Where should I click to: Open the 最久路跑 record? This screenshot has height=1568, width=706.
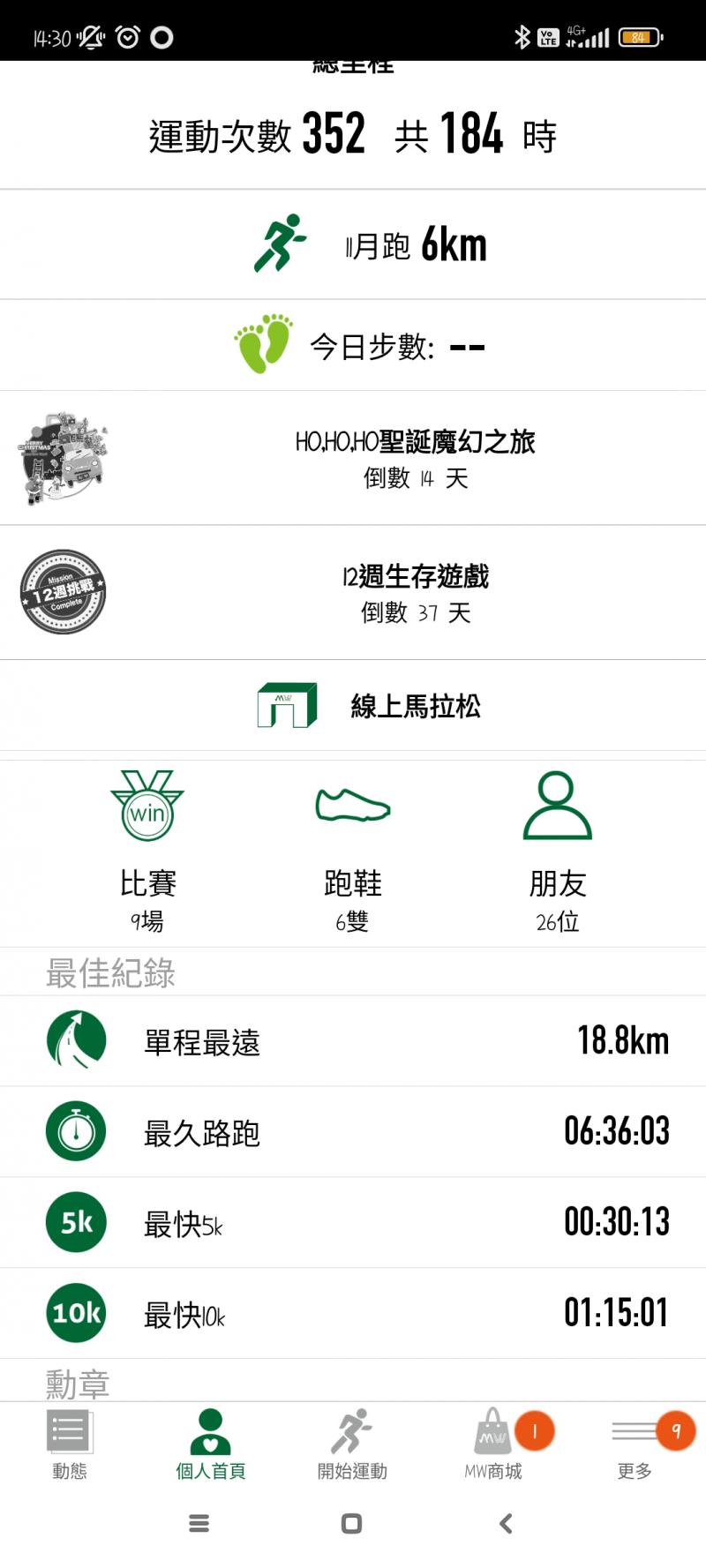pyautogui.click(x=353, y=1132)
